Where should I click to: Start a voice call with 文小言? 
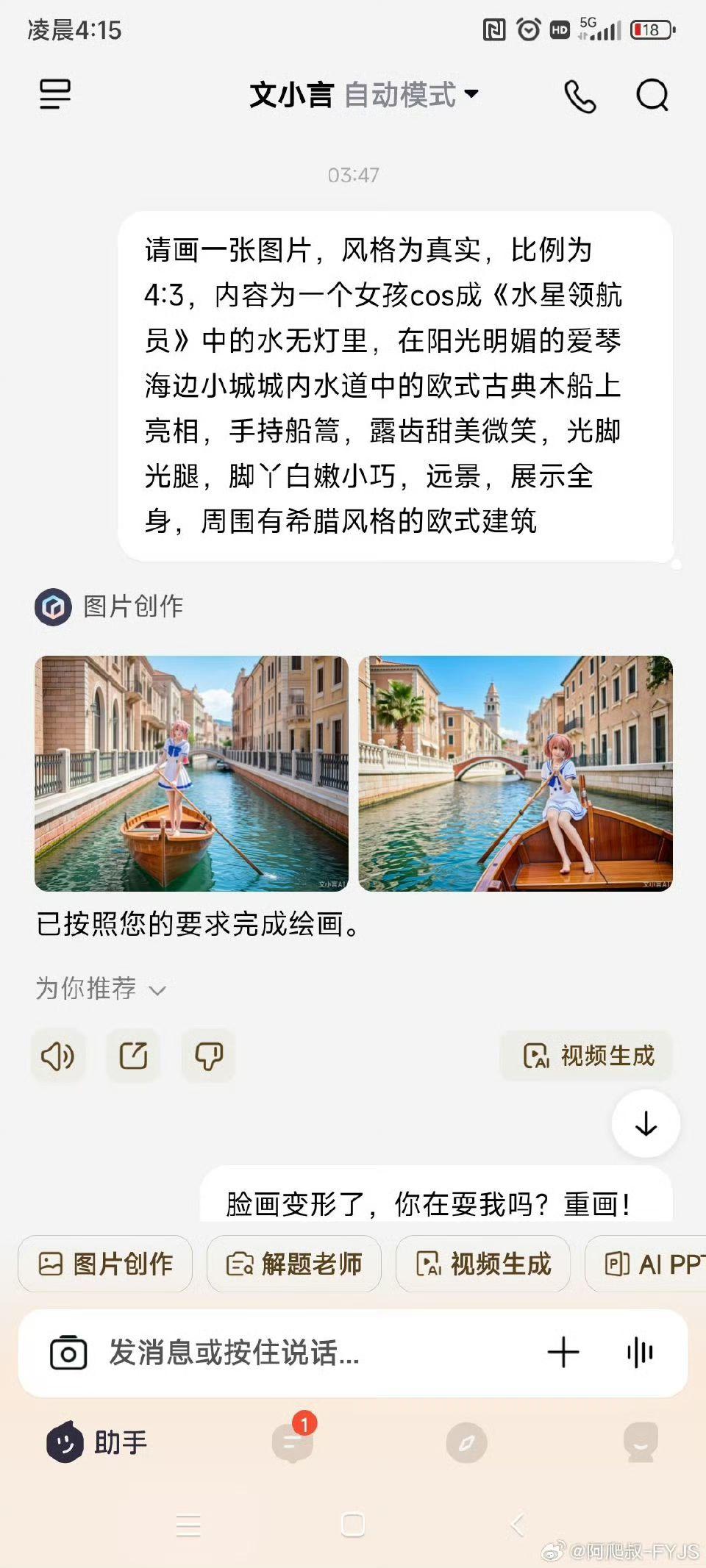point(580,96)
